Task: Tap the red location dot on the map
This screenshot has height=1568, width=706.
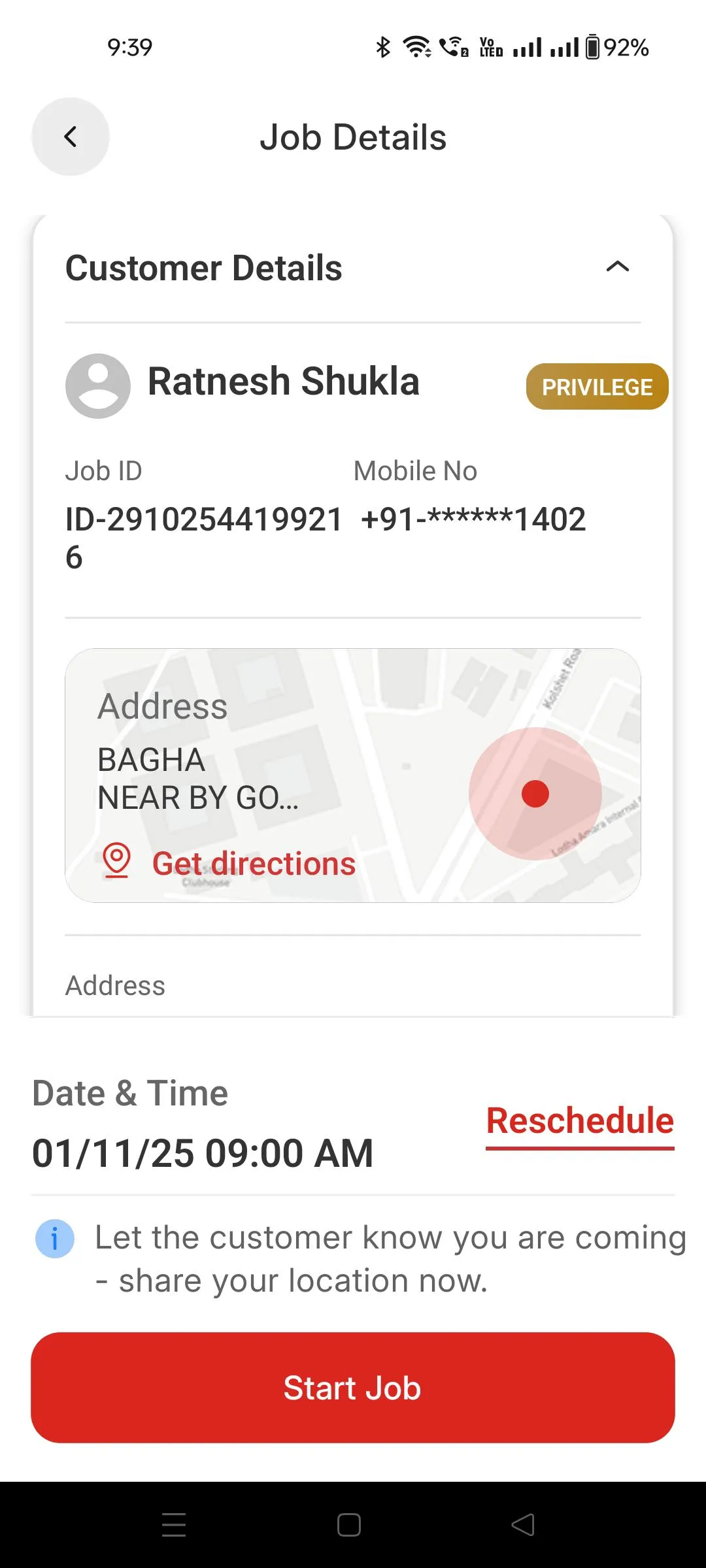Action: point(535,793)
